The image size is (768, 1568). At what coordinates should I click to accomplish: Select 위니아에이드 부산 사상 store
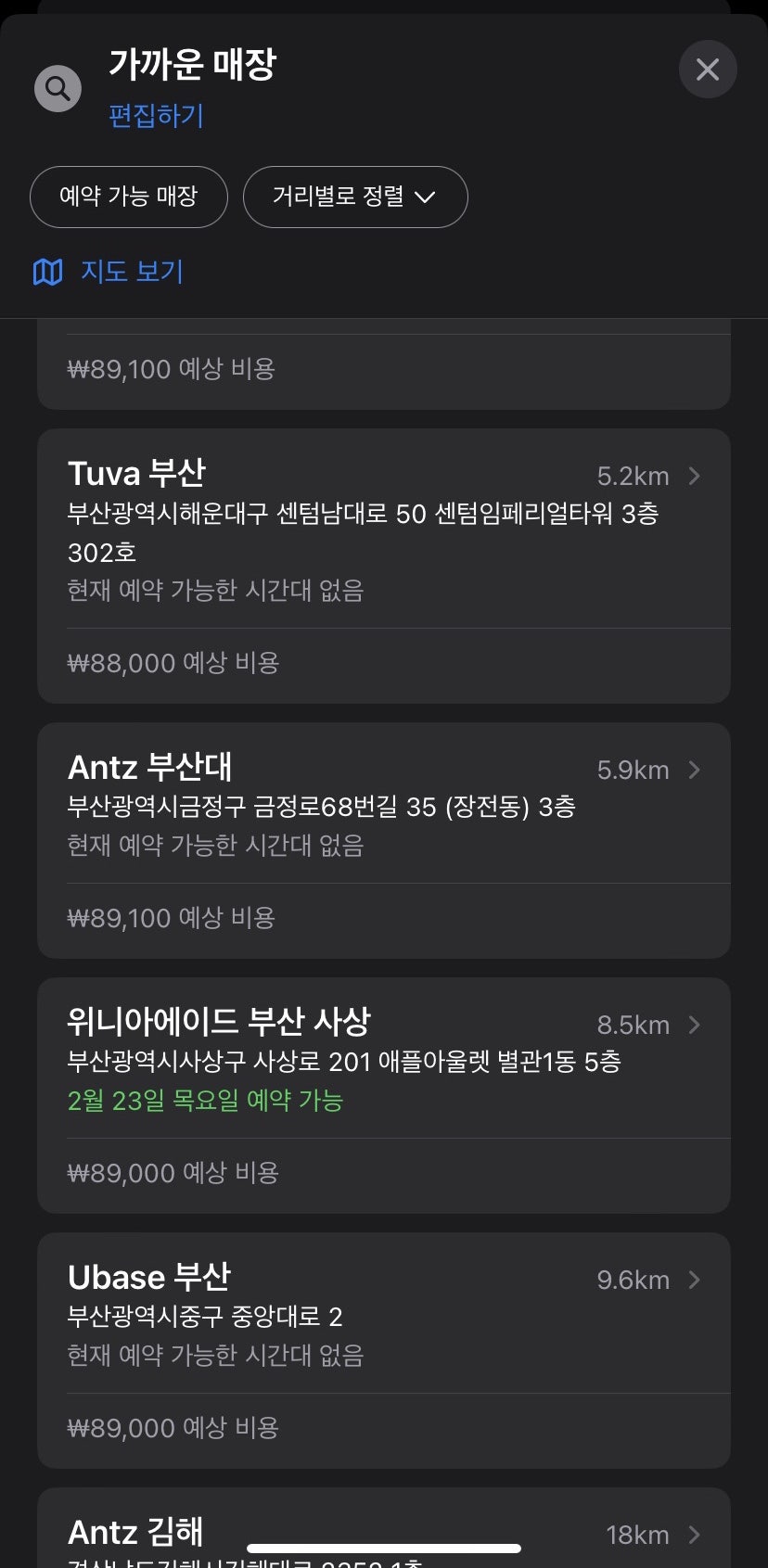tap(384, 1095)
